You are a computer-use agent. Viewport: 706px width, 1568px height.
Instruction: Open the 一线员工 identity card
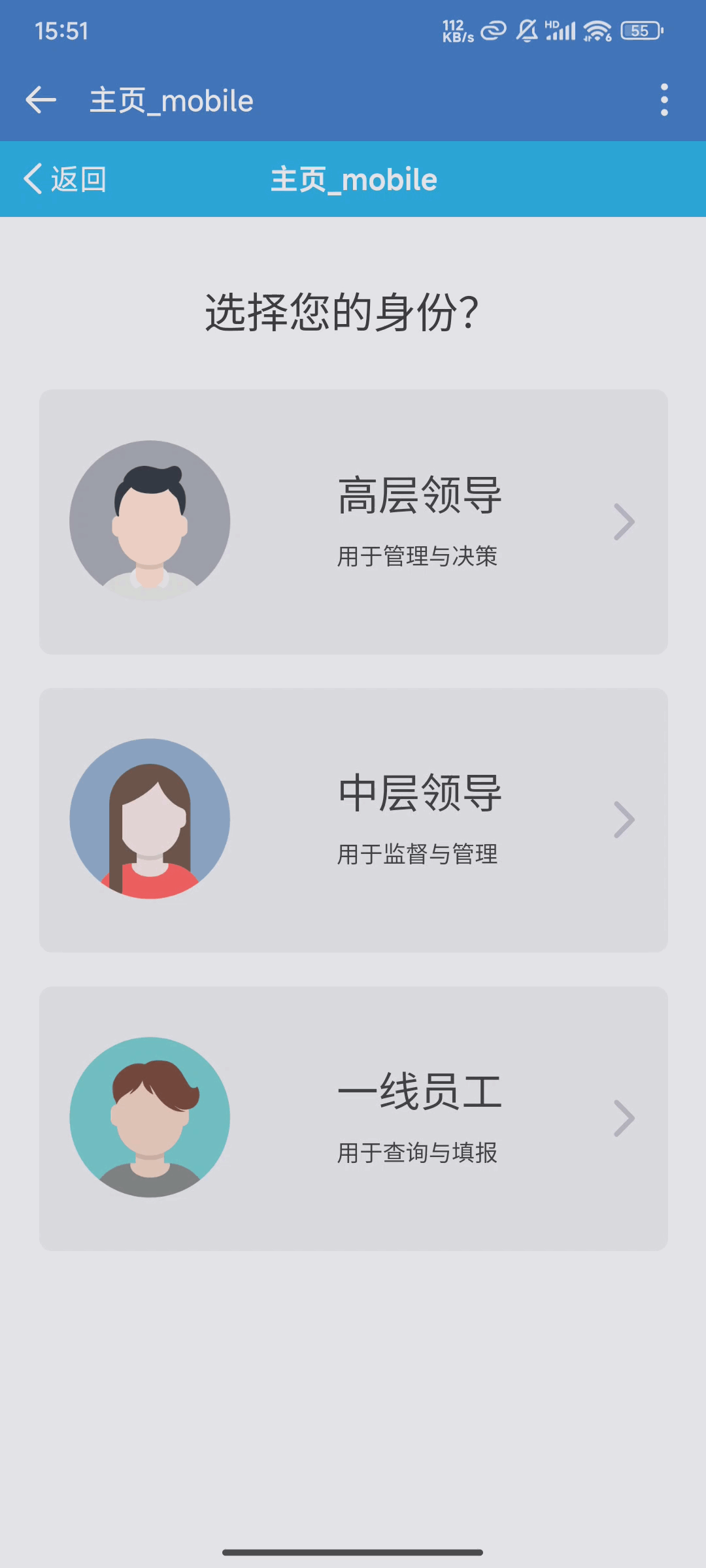353,1119
